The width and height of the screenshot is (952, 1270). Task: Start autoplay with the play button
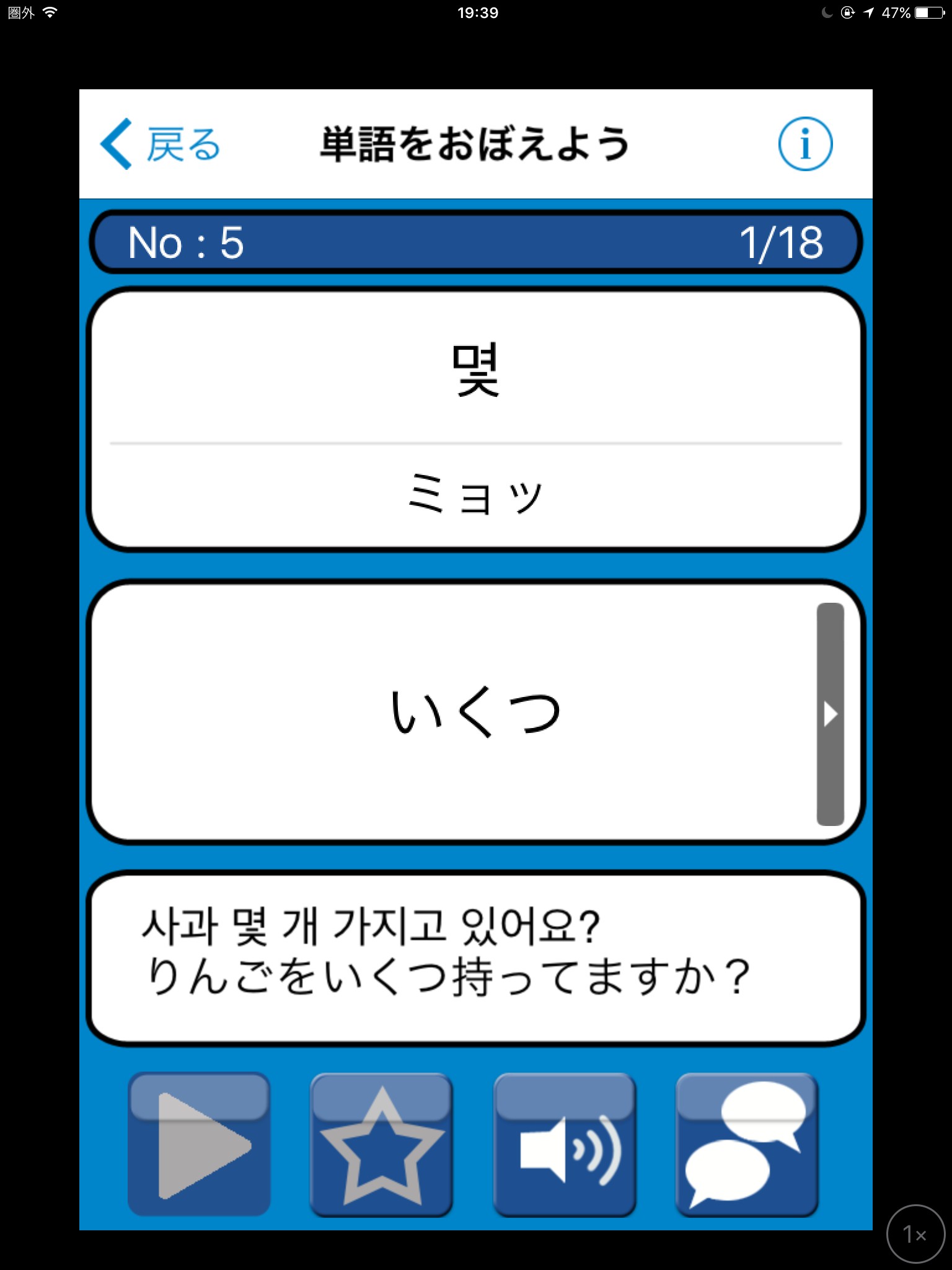pyautogui.click(x=199, y=1144)
